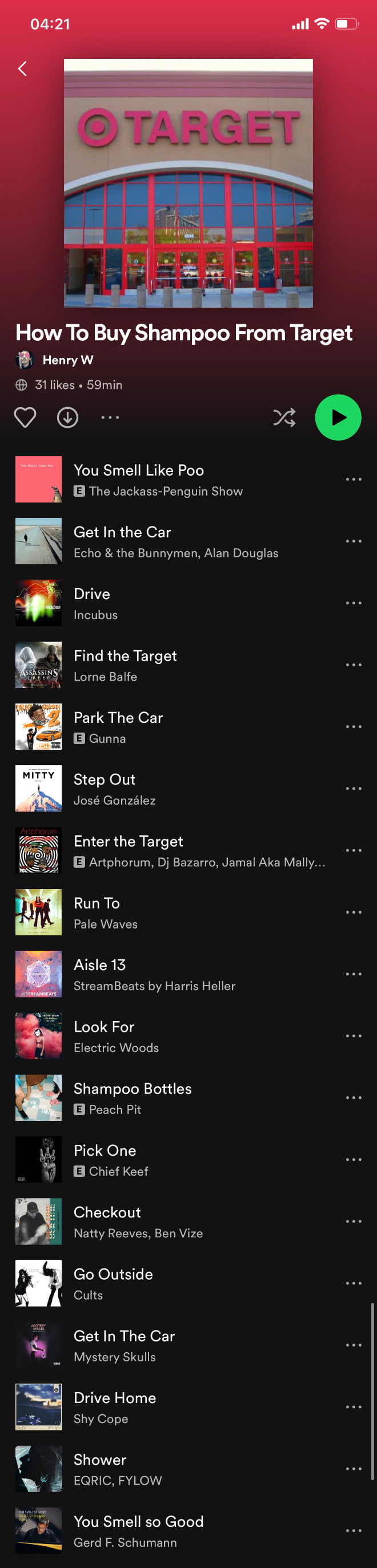Viewport: 377px width, 1568px height.
Task: Open more options for Drive Home
Action: [353, 1407]
